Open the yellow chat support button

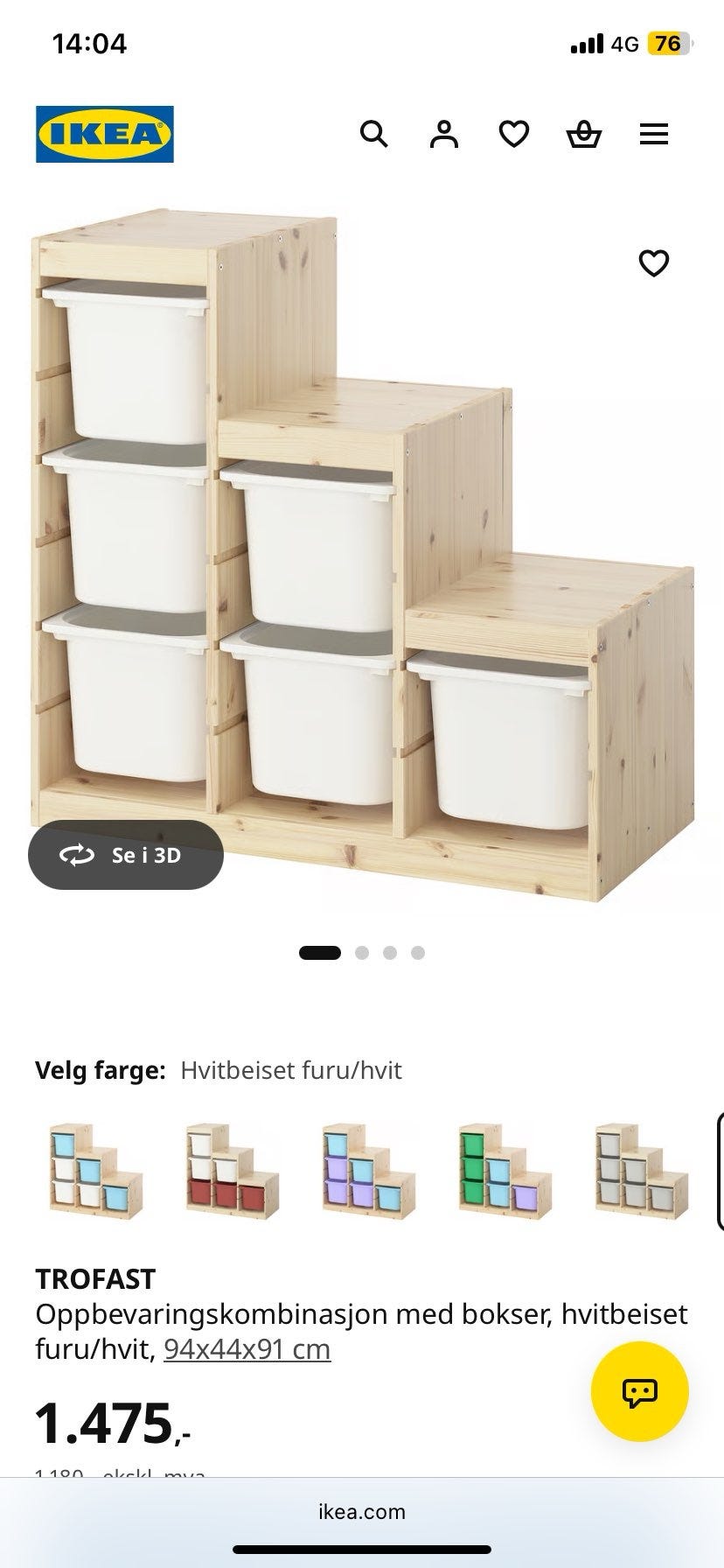(x=640, y=1390)
